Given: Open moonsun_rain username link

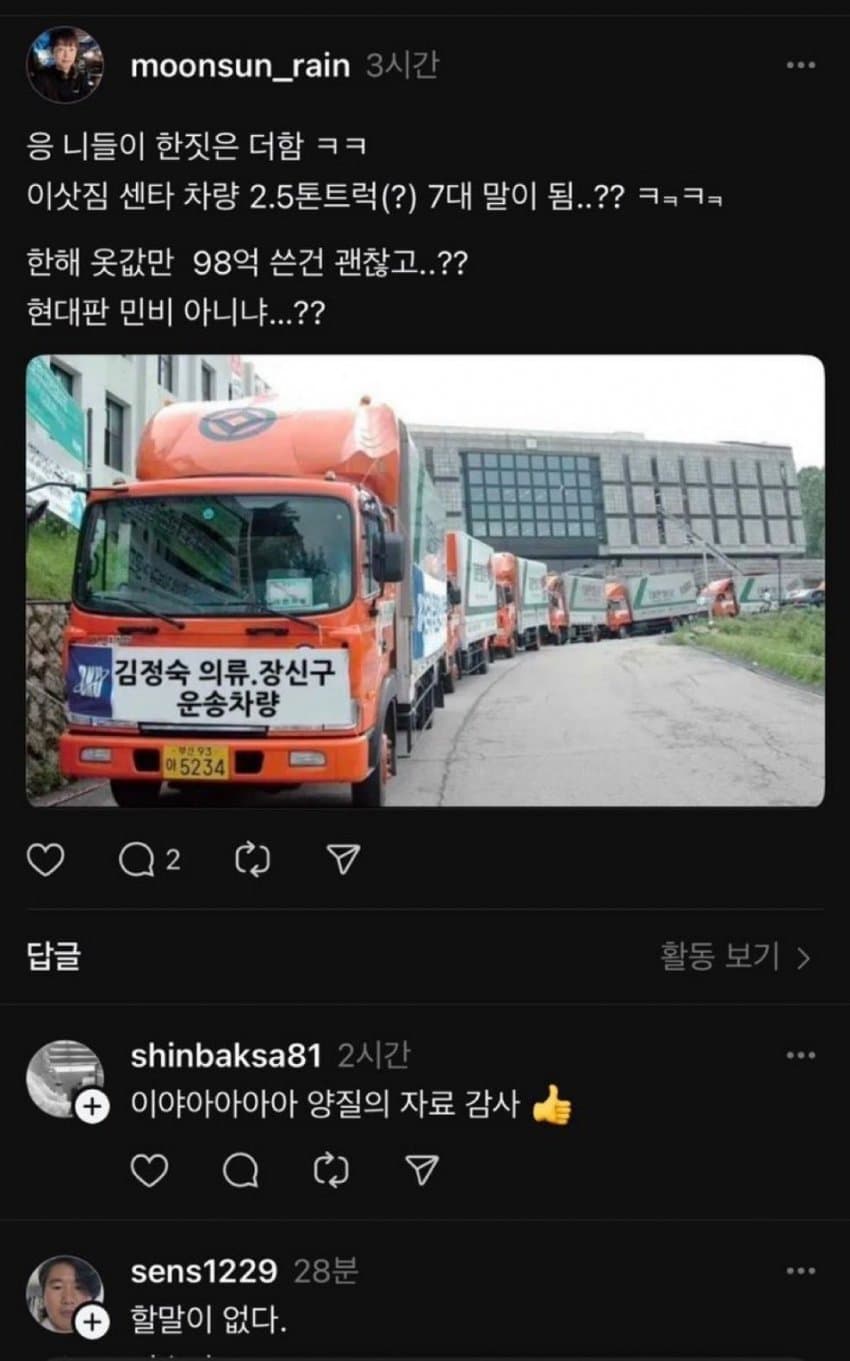Looking at the screenshot, I should pos(240,67).
